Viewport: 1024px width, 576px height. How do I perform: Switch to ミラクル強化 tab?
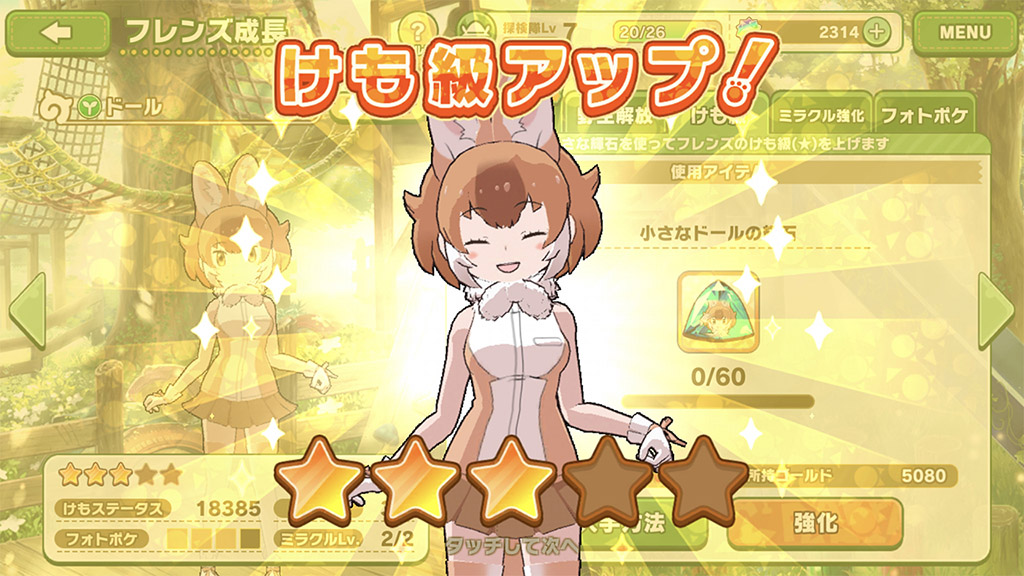[822, 113]
